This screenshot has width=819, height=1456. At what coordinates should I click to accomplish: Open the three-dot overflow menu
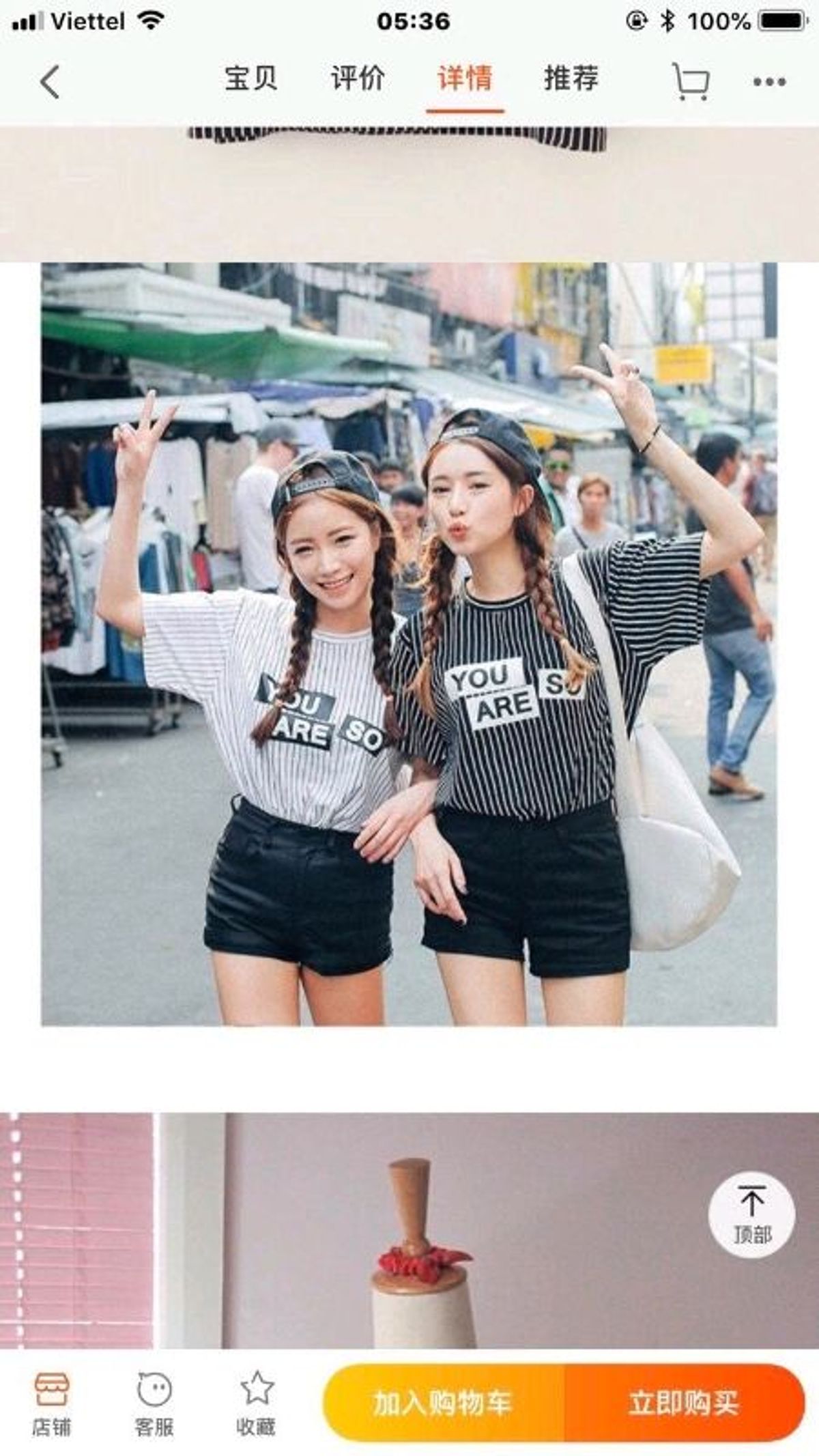click(x=769, y=82)
